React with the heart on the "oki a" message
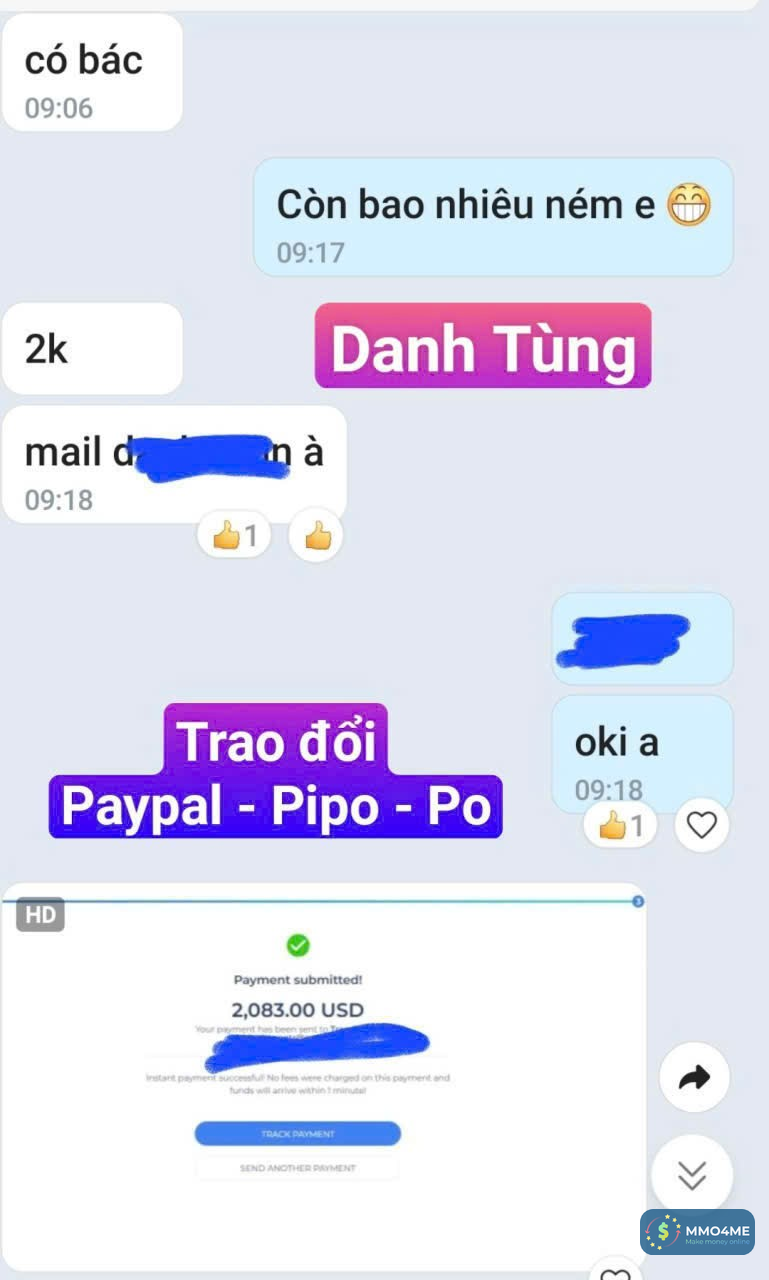 [702, 825]
